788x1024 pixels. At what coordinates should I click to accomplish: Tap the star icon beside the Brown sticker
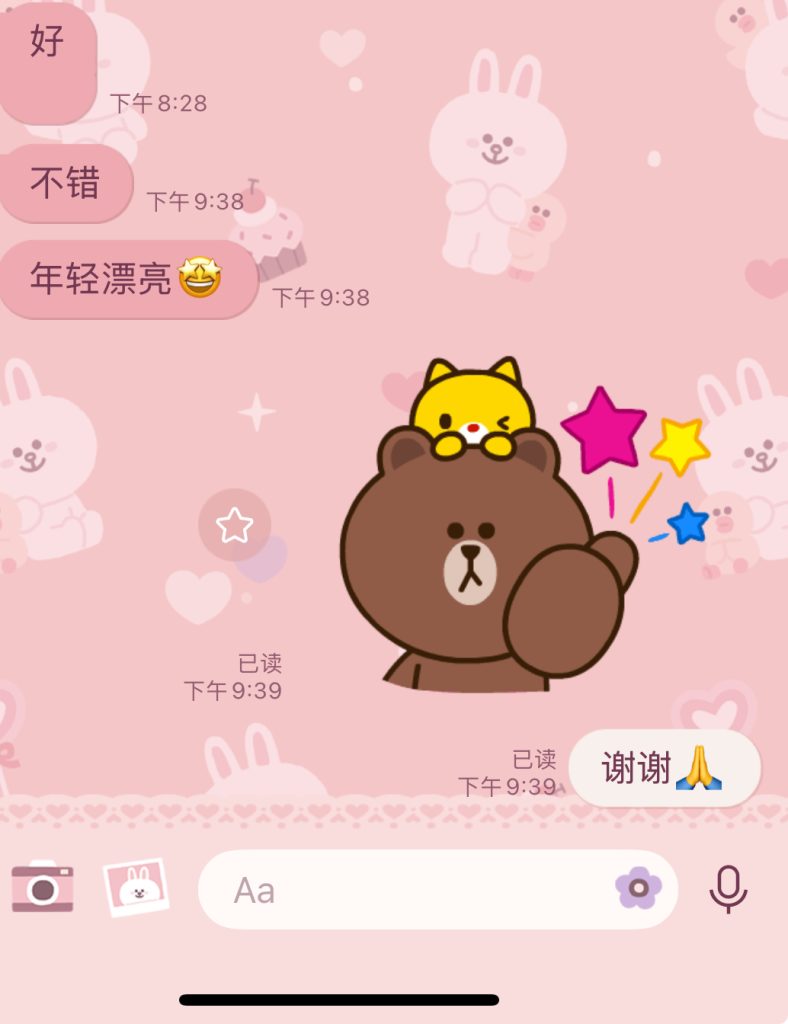[234, 525]
